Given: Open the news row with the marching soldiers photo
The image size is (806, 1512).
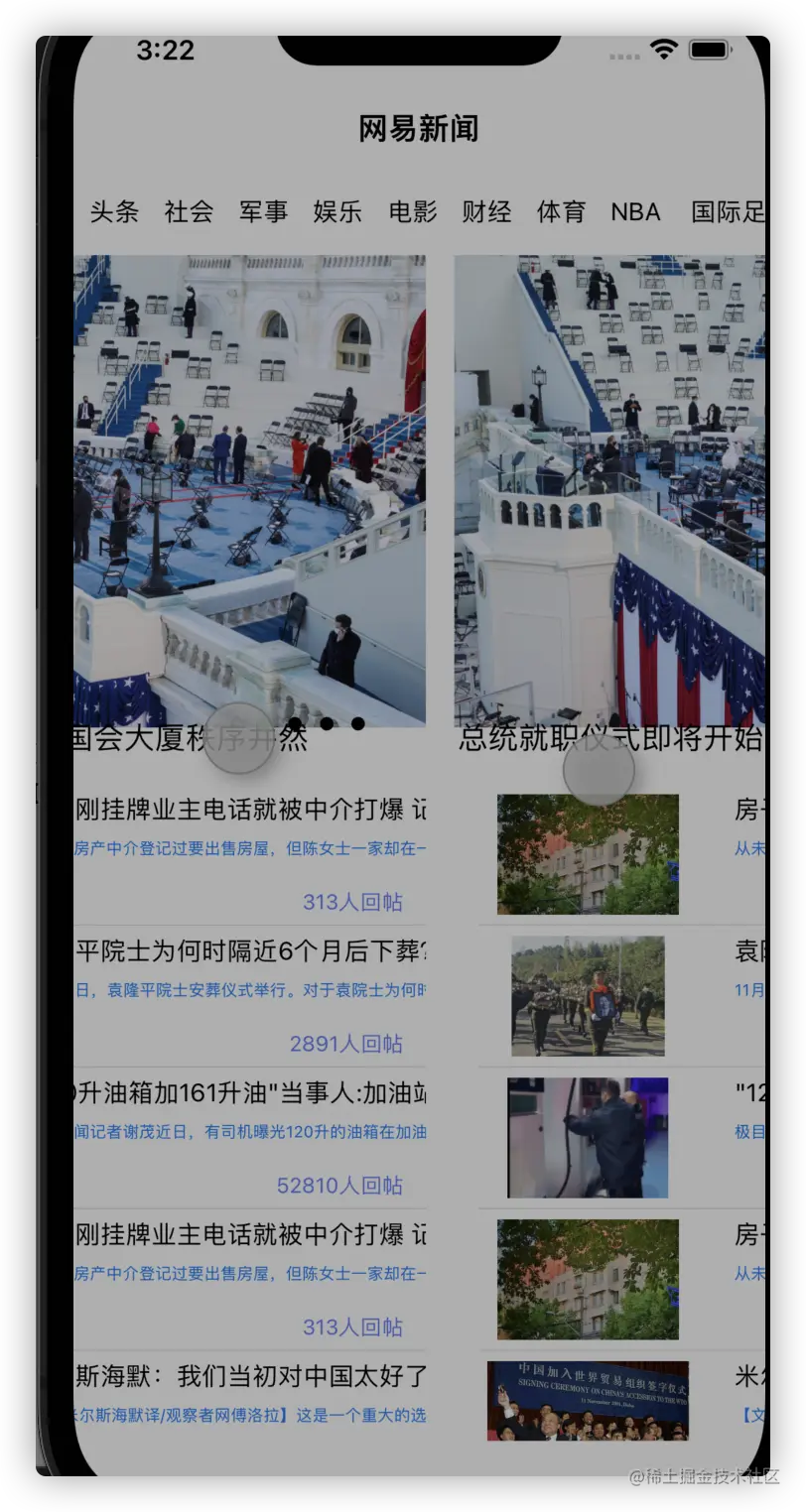Looking at the screenshot, I should (588, 996).
